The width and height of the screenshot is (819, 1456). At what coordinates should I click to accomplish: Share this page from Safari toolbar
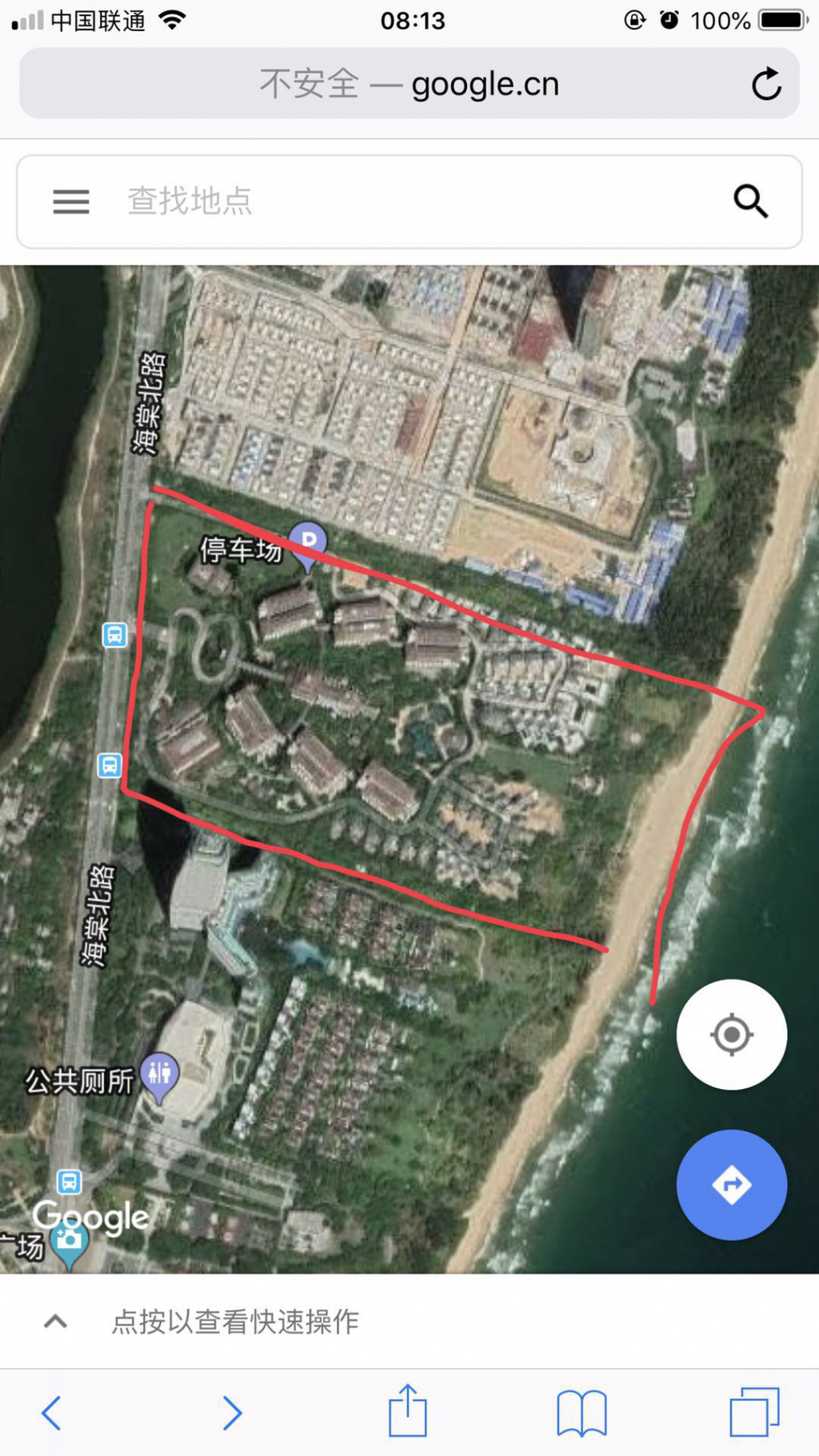408,1410
